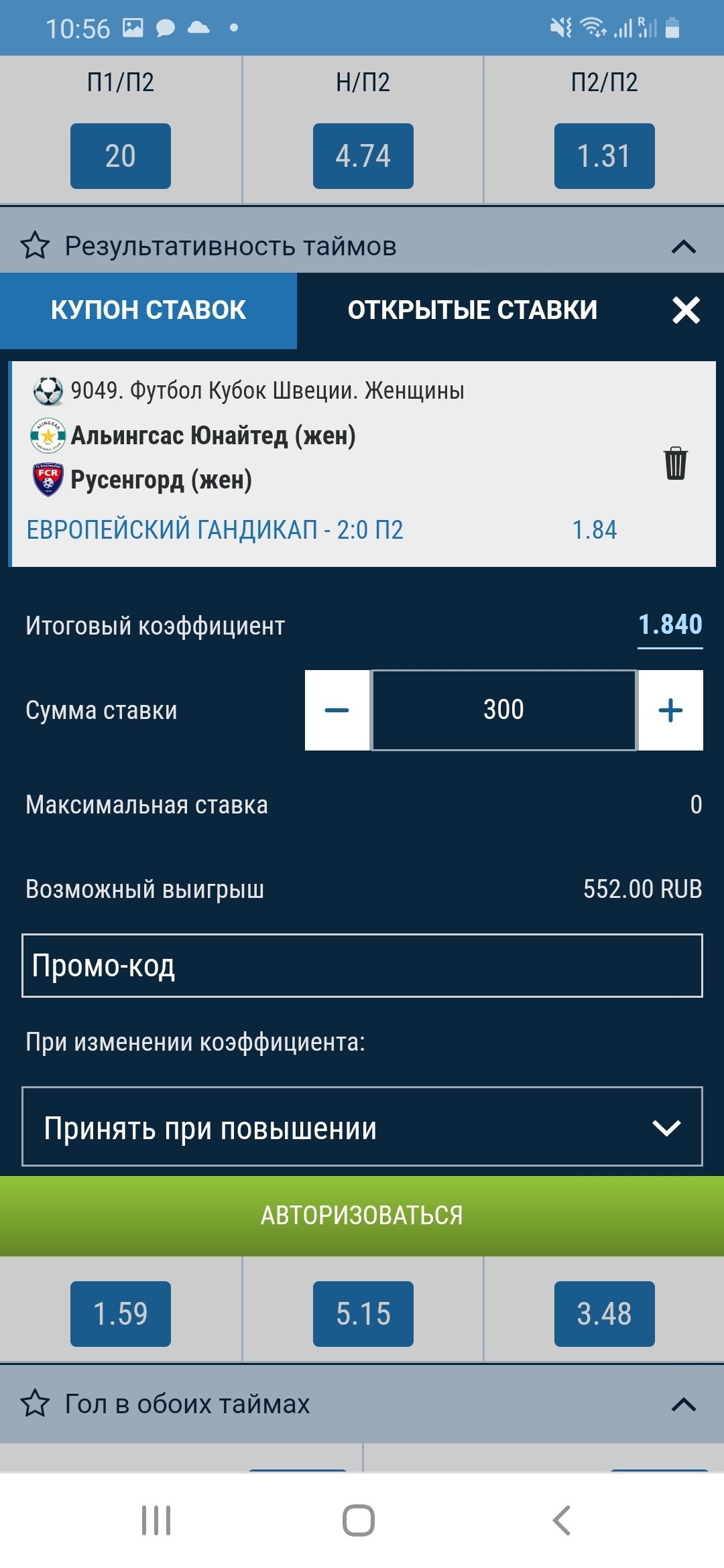
Task: Collapse the Результативность таймов section
Action: click(683, 247)
